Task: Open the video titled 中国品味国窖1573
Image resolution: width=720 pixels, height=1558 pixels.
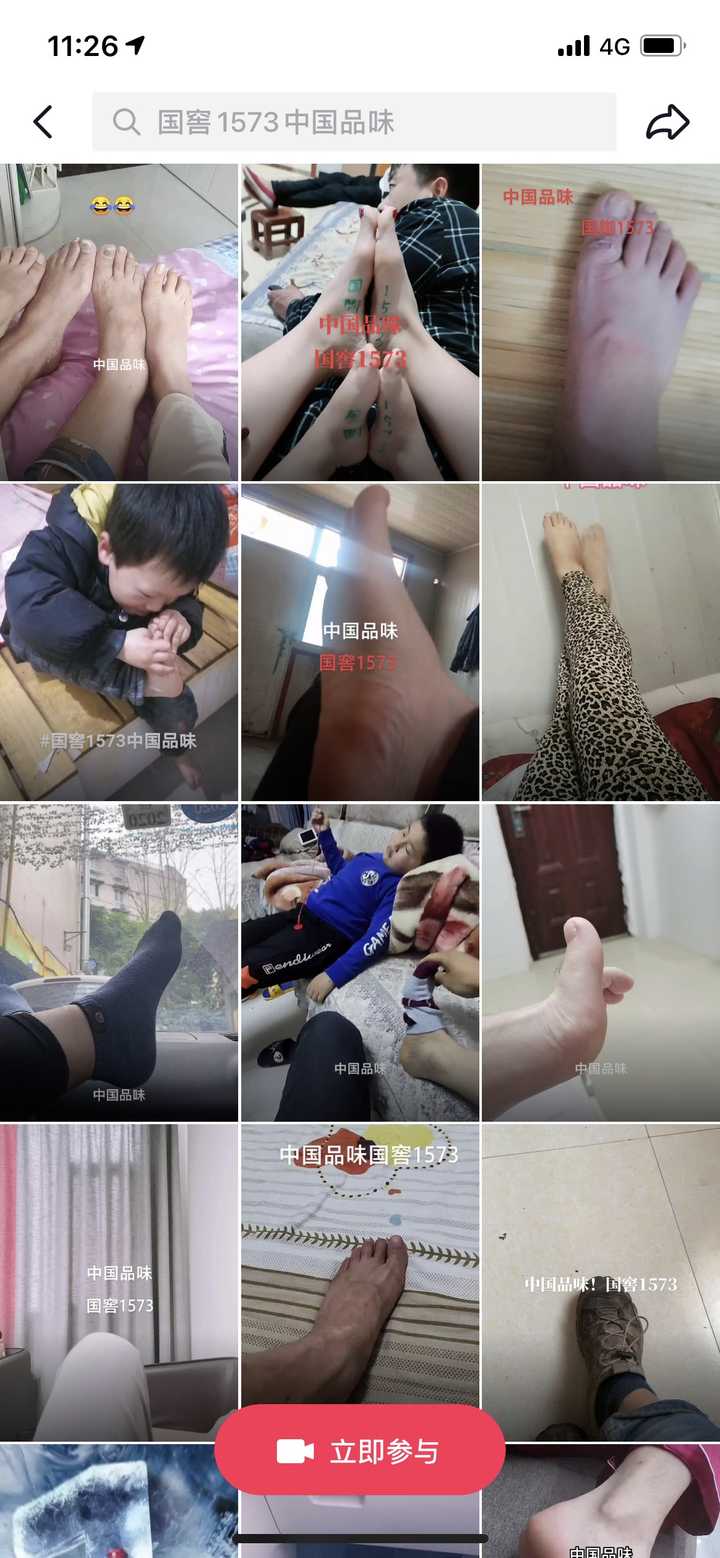Action: tap(359, 1270)
